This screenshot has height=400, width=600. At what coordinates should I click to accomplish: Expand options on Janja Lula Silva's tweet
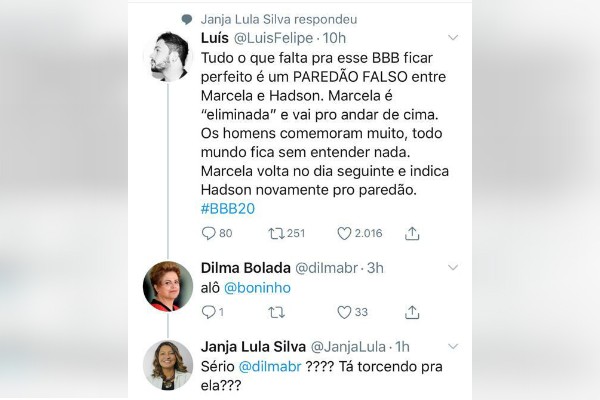(x=452, y=346)
